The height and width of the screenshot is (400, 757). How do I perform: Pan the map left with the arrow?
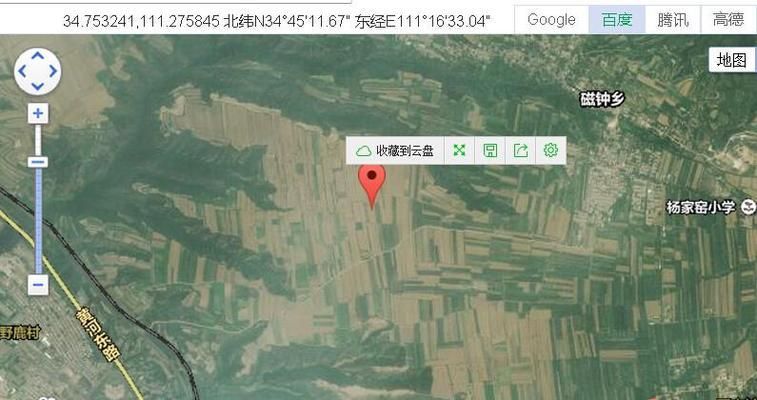pyautogui.click(x=24, y=71)
